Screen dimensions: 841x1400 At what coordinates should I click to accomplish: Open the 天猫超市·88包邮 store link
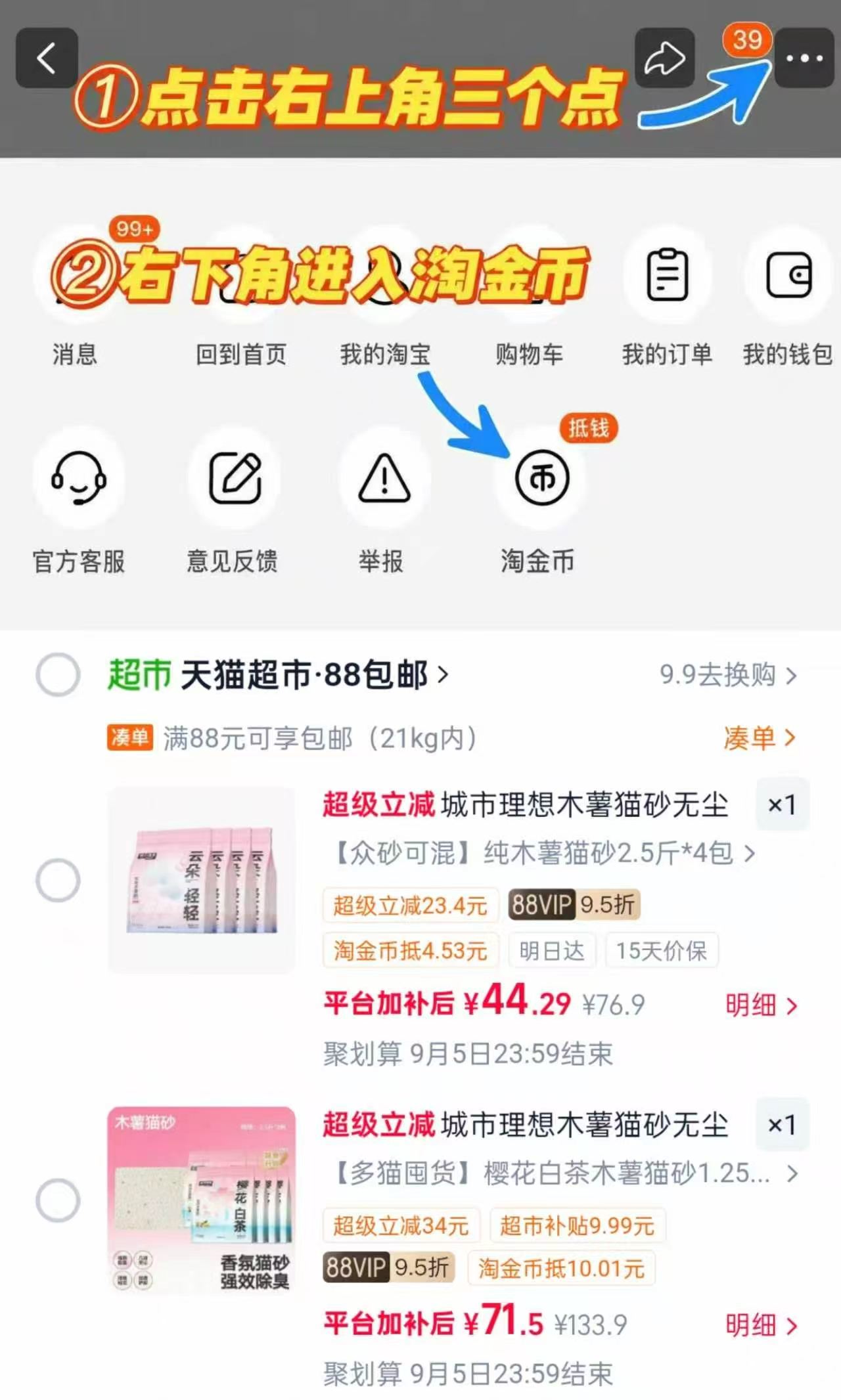313,674
